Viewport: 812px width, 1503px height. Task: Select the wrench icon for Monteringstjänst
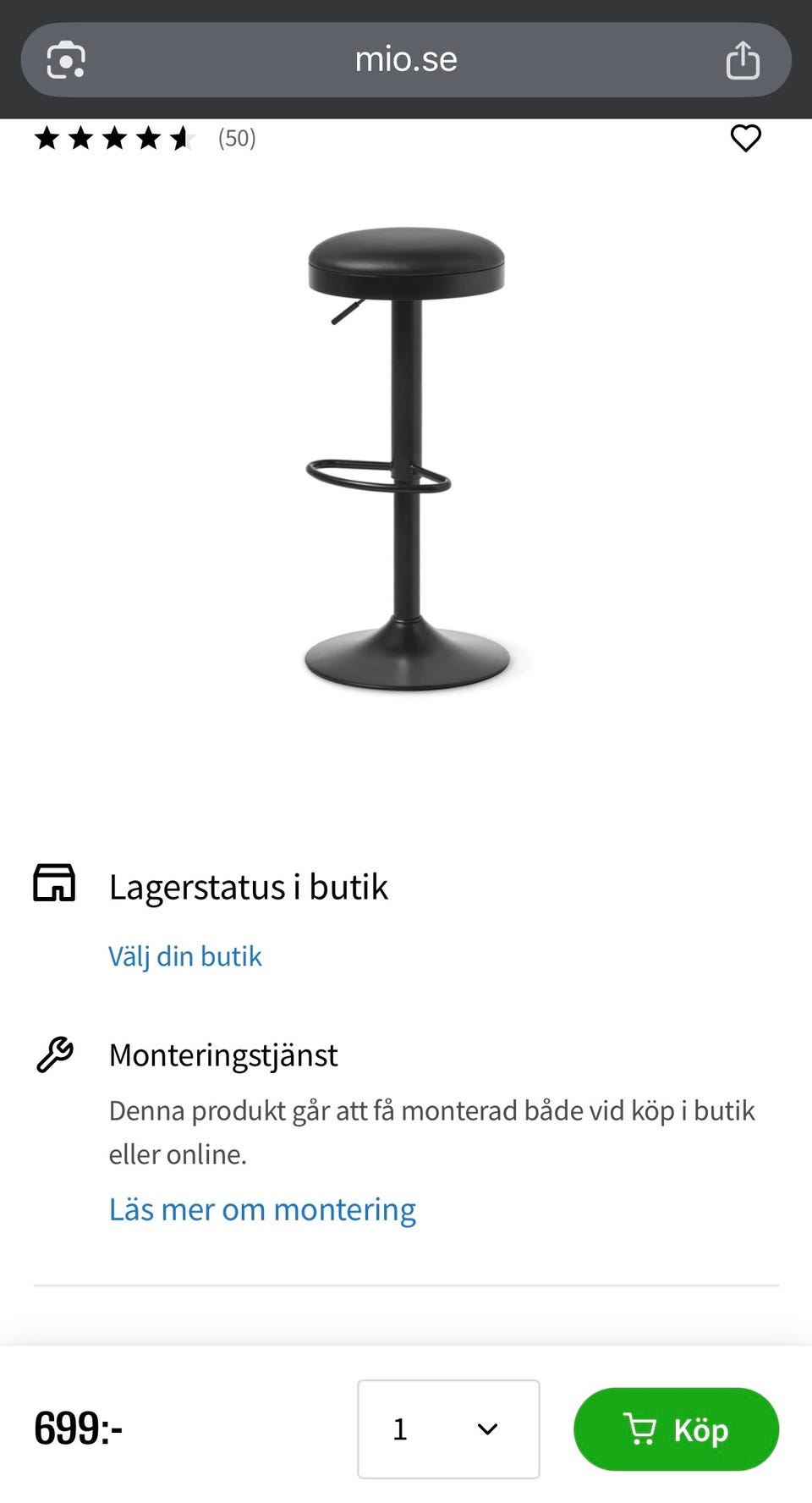(56, 1054)
